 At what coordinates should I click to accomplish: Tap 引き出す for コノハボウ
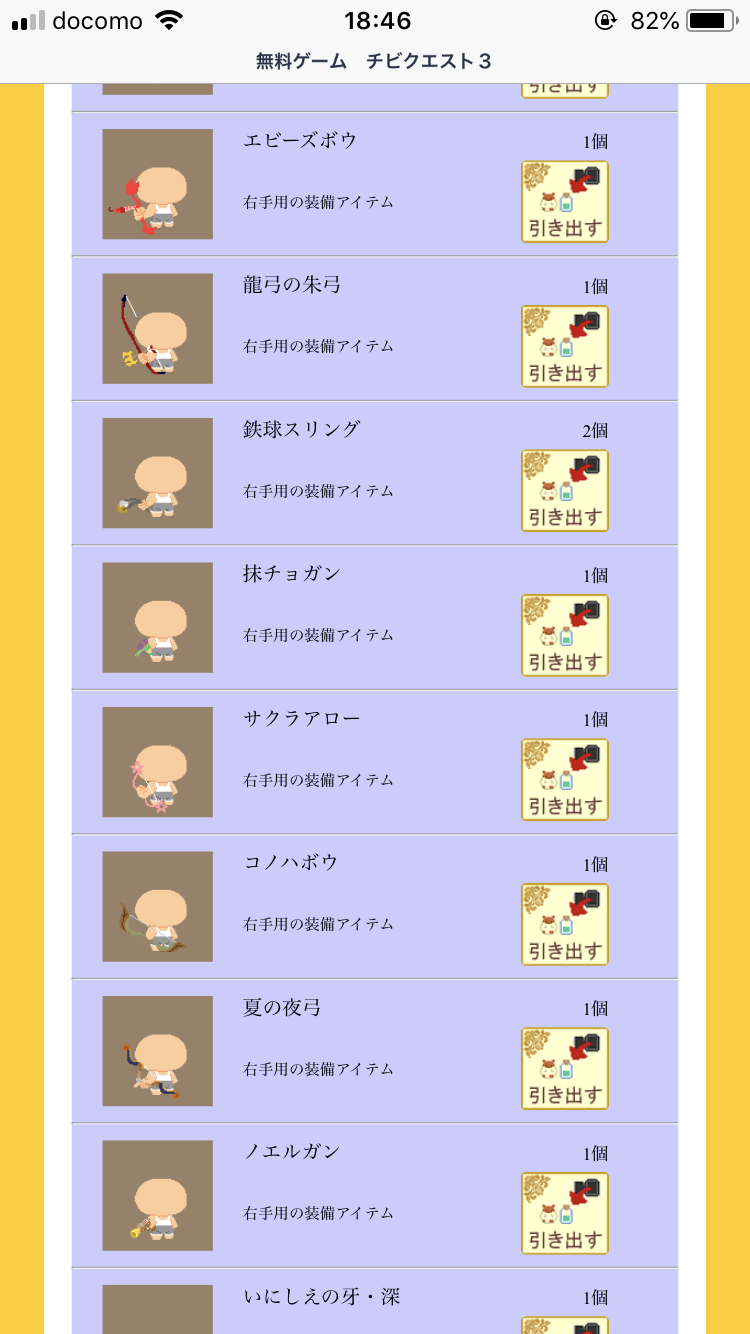(x=564, y=925)
